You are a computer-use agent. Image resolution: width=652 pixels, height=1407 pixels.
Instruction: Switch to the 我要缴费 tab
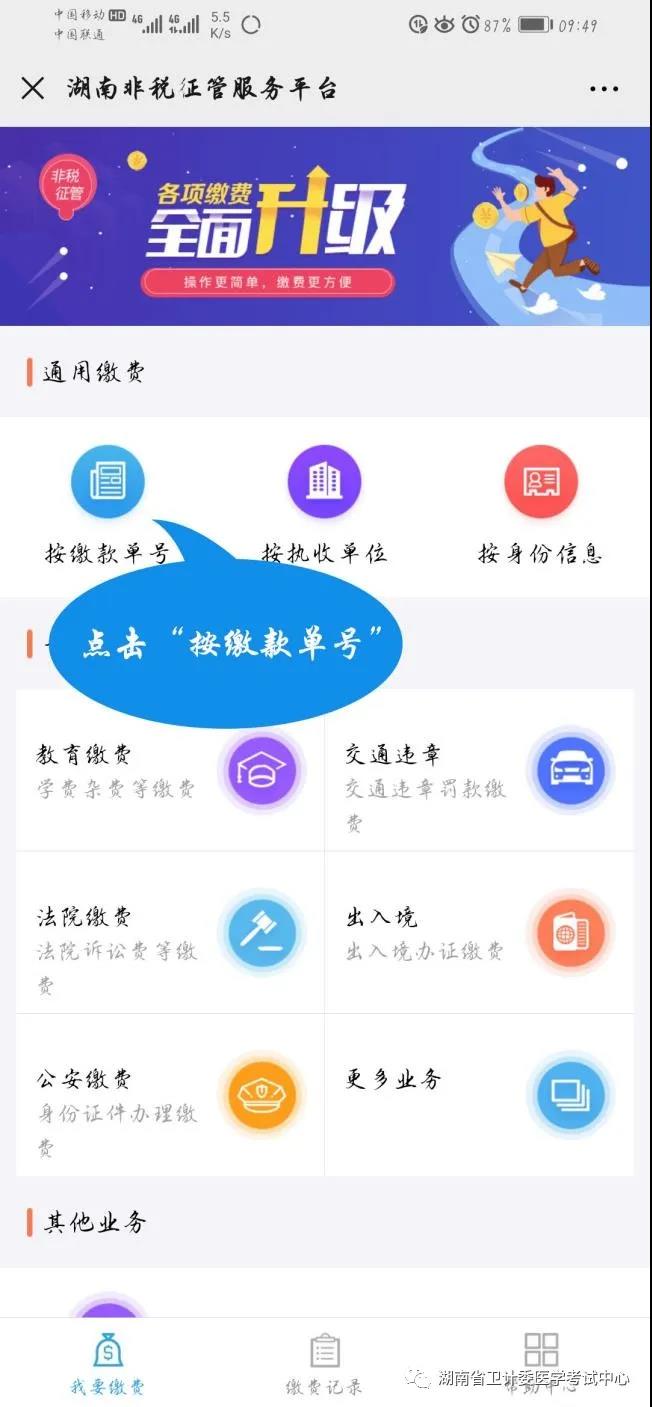(108, 1364)
